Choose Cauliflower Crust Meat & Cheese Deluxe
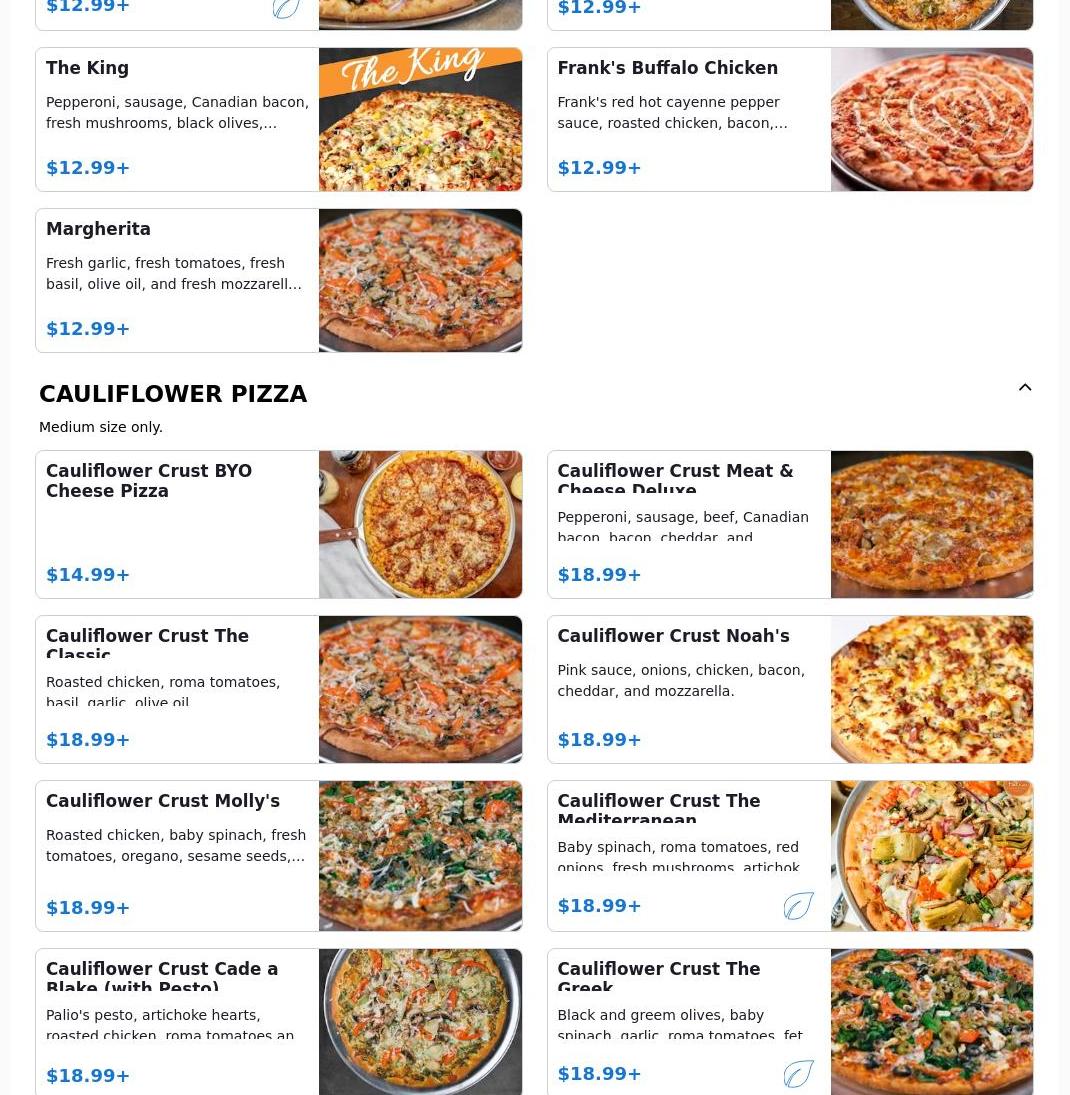The image size is (1070, 1095). pos(789,524)
